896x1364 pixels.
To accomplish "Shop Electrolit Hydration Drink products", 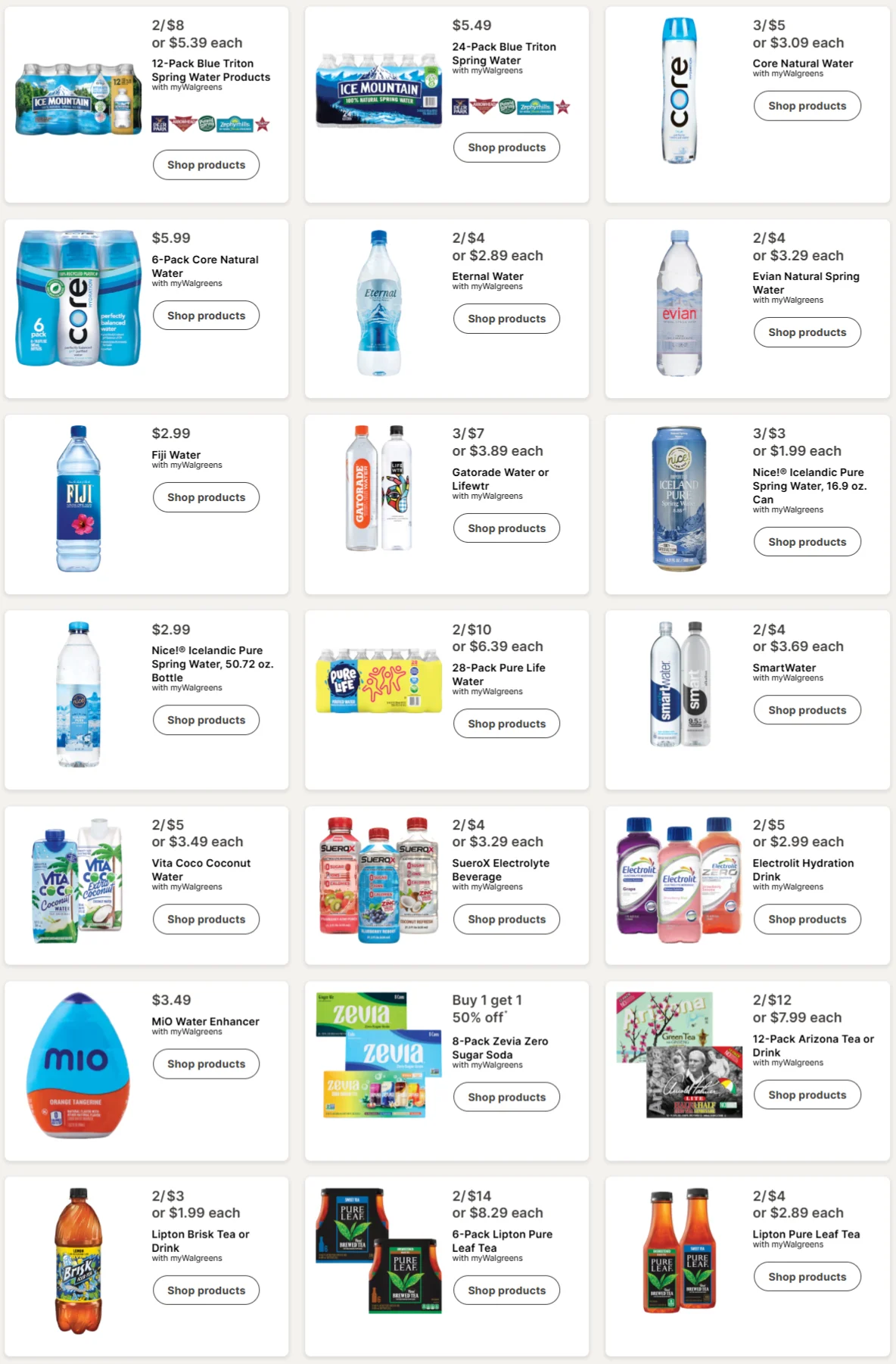I will 807,919.
